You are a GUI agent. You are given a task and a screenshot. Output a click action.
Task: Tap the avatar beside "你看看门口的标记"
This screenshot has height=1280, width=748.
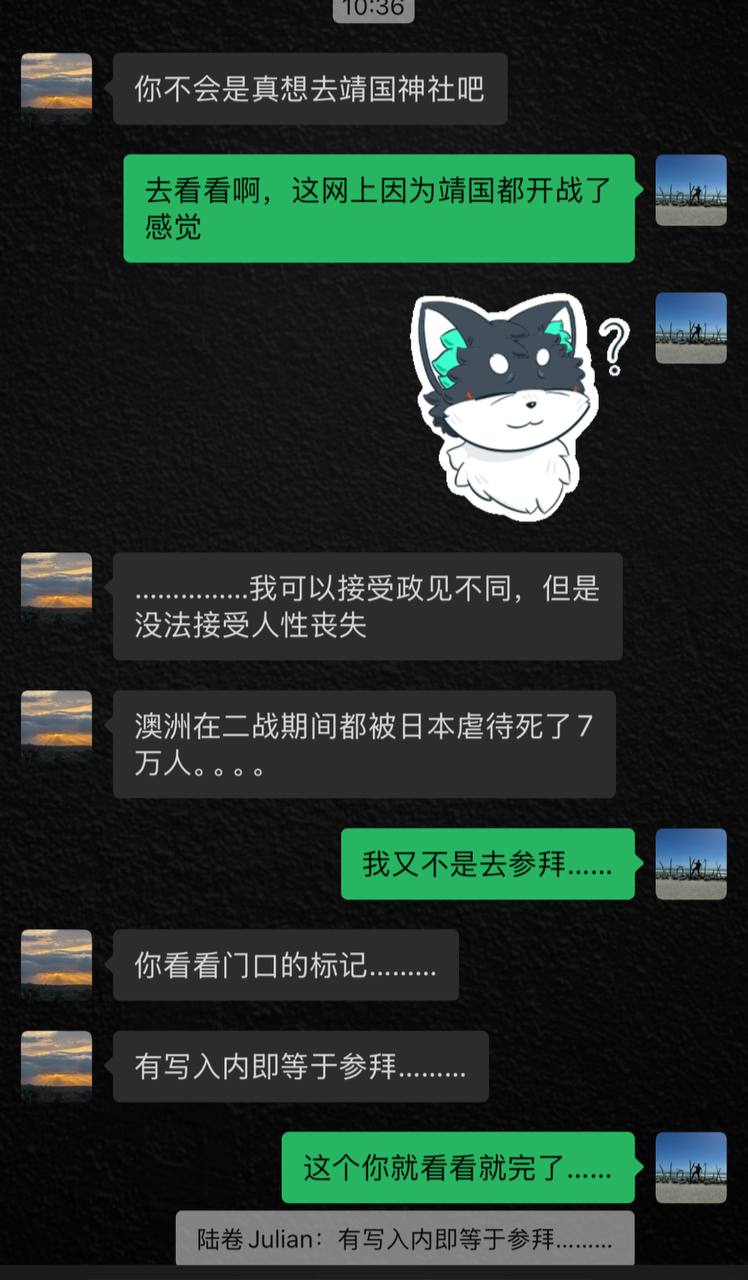(x=56, y=965)
